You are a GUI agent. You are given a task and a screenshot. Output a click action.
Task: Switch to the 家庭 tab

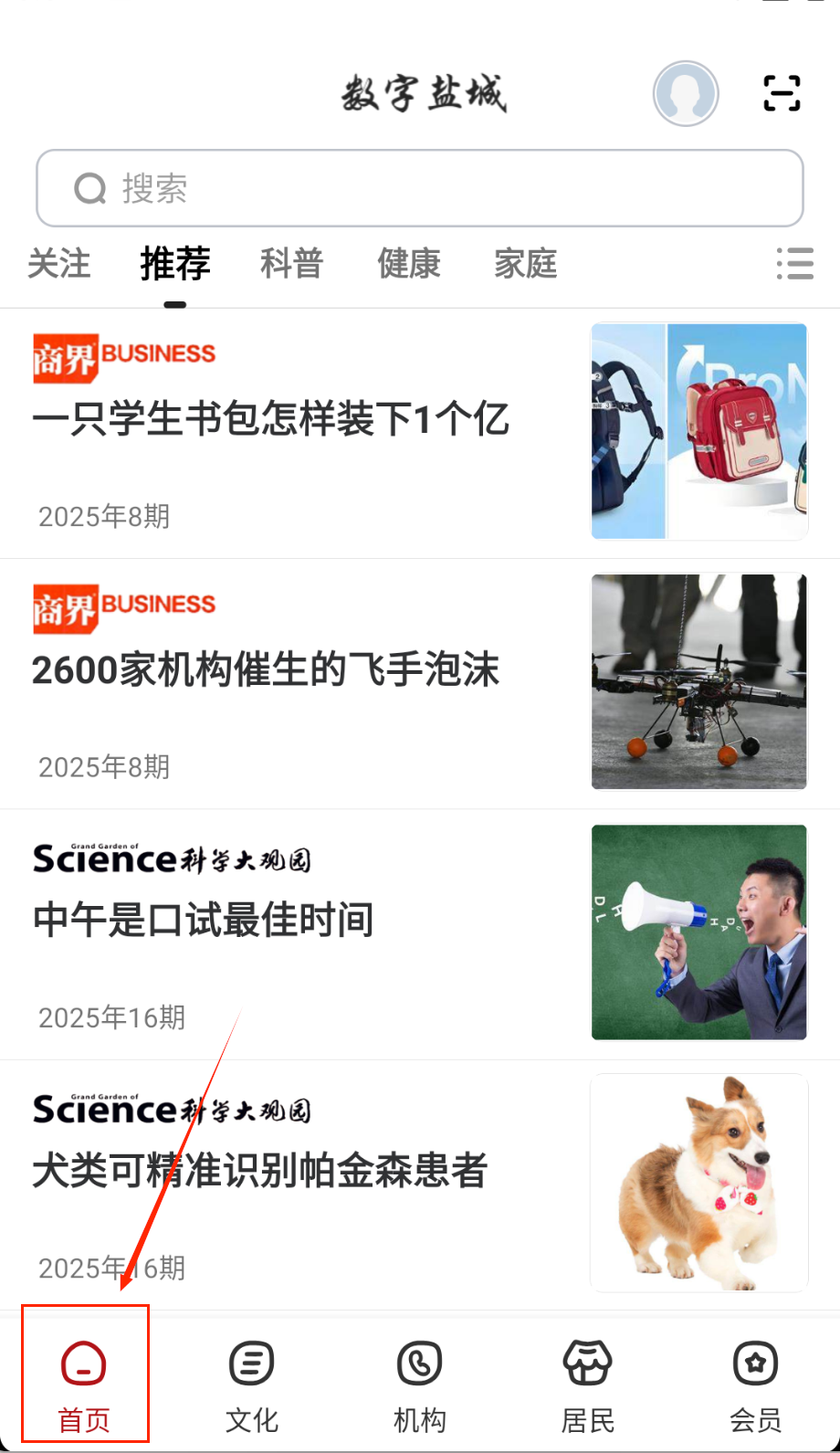click(x=526, y=264)
